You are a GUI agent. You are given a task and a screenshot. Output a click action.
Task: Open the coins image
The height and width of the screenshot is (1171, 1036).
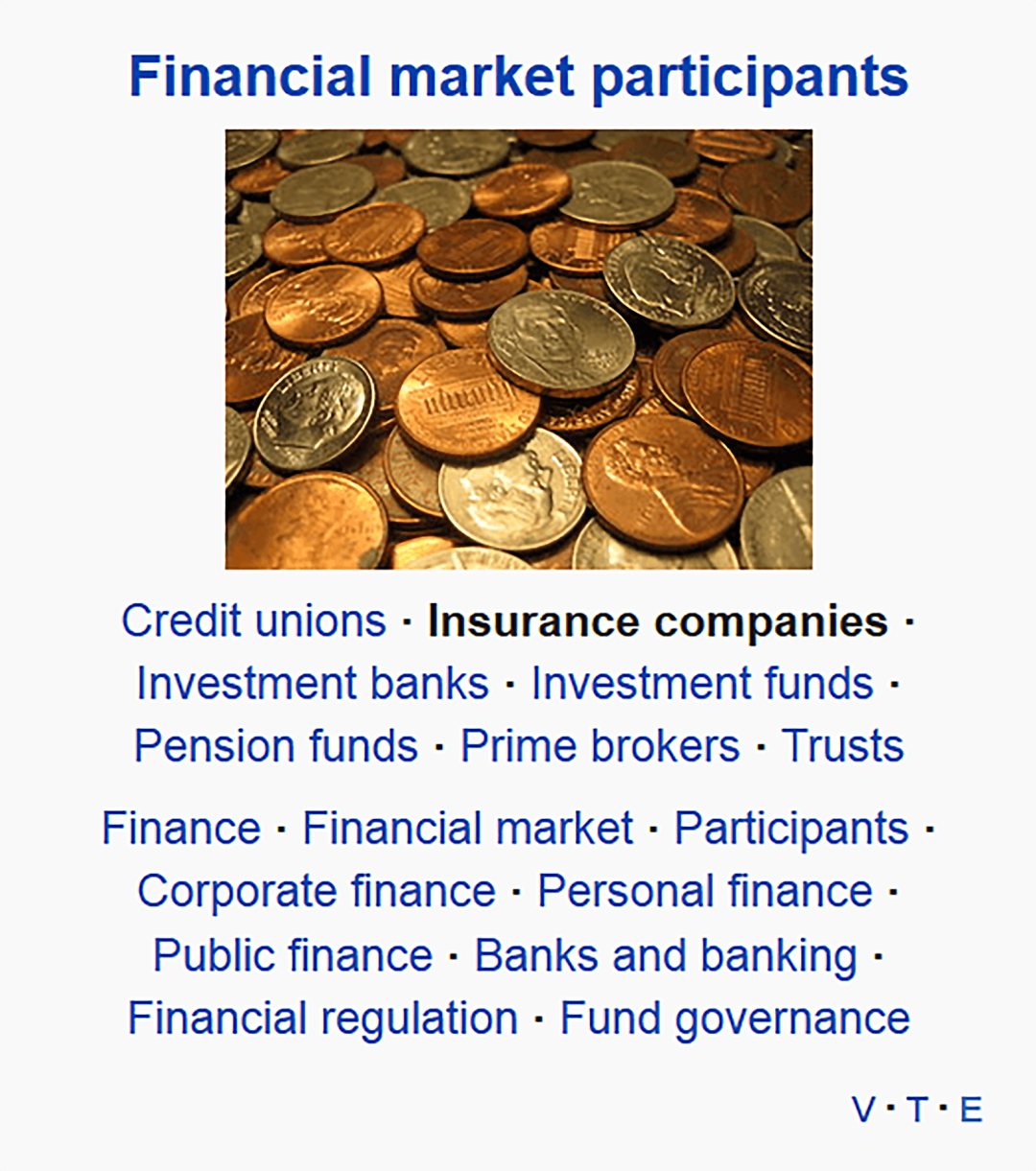point(518,349)
